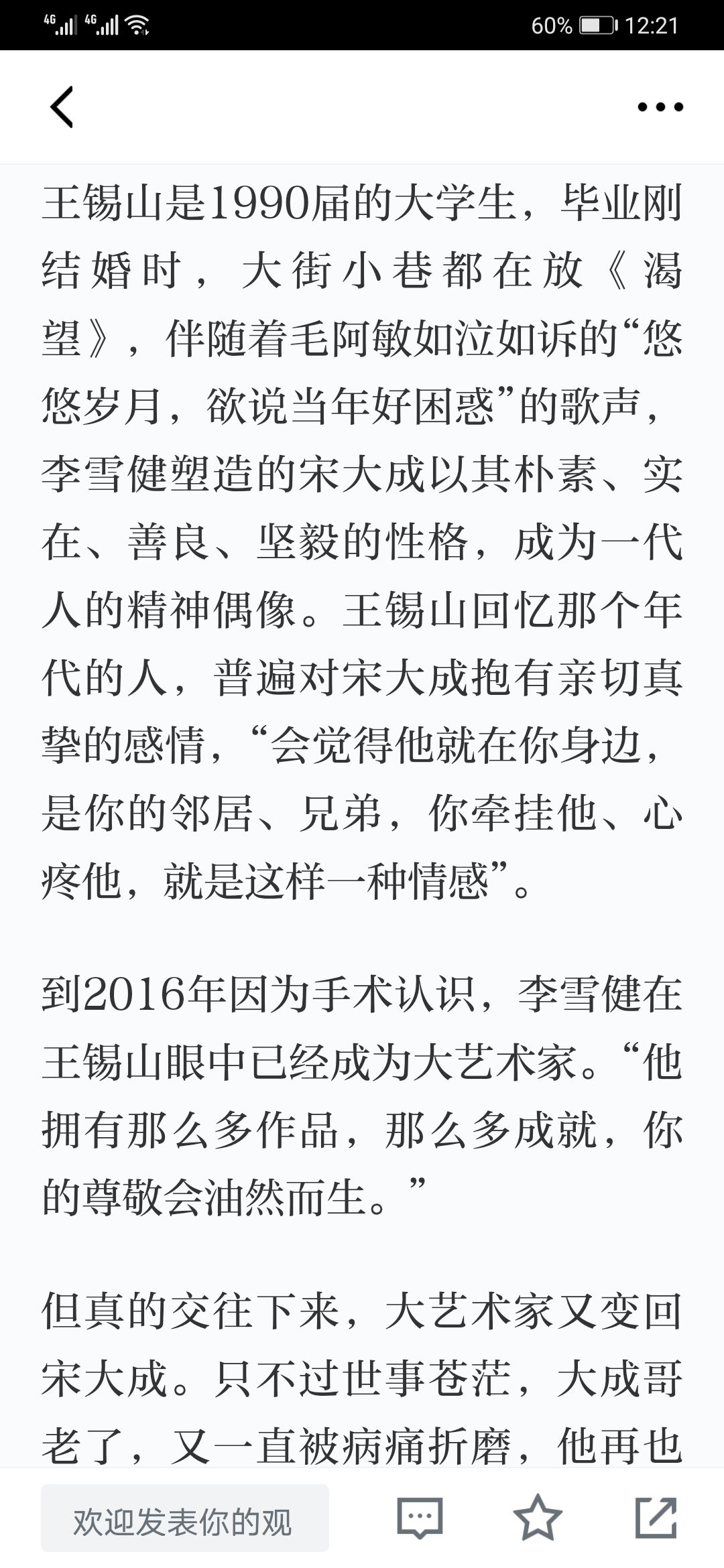Go back using the top-left arrow
The height and width of the screenshot is (1568, 724).
[x=62, y=107]
